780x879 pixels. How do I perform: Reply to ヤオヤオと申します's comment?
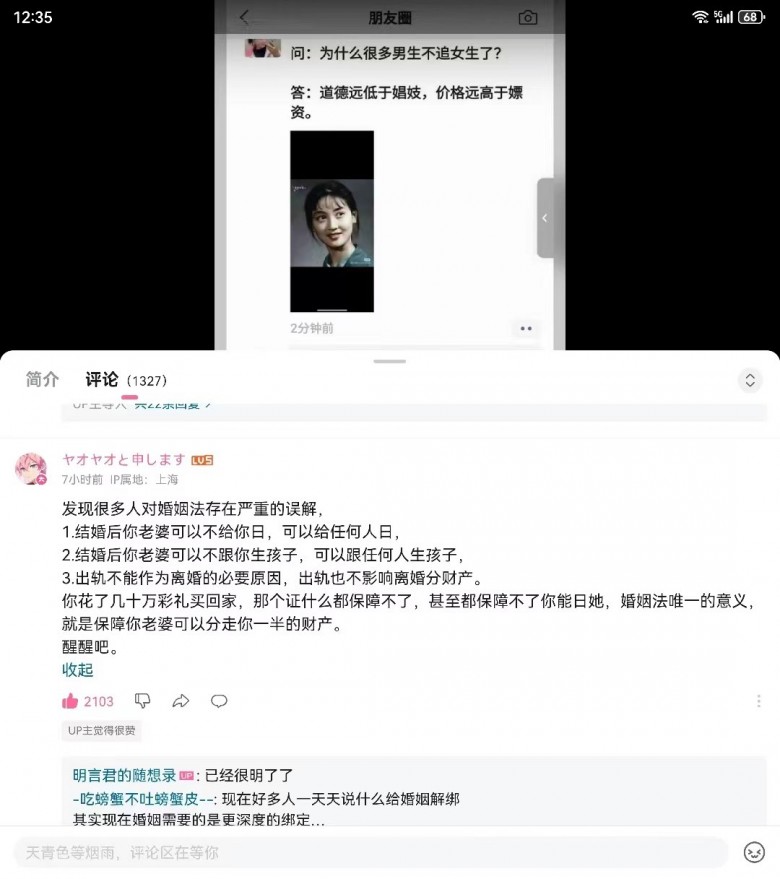(x=219, y=701)
